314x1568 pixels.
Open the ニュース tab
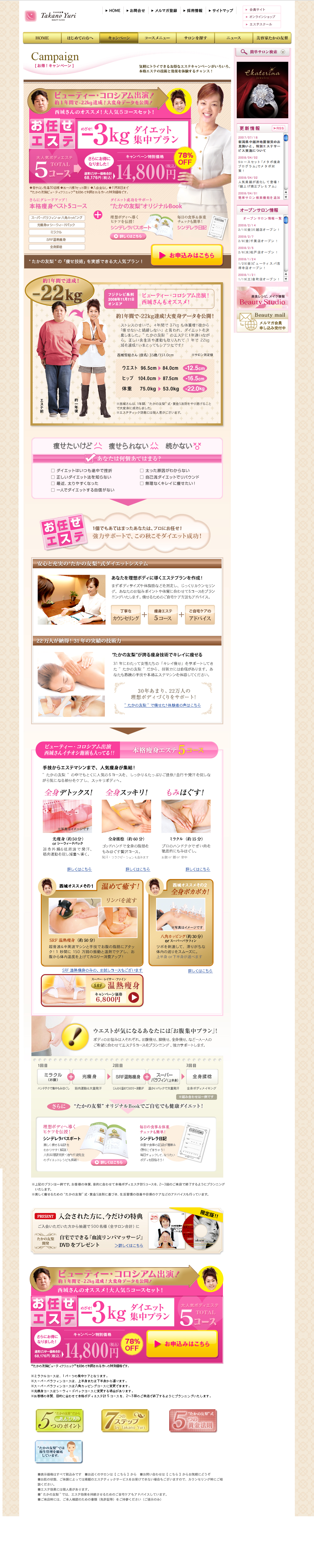(x=233, y=38)
